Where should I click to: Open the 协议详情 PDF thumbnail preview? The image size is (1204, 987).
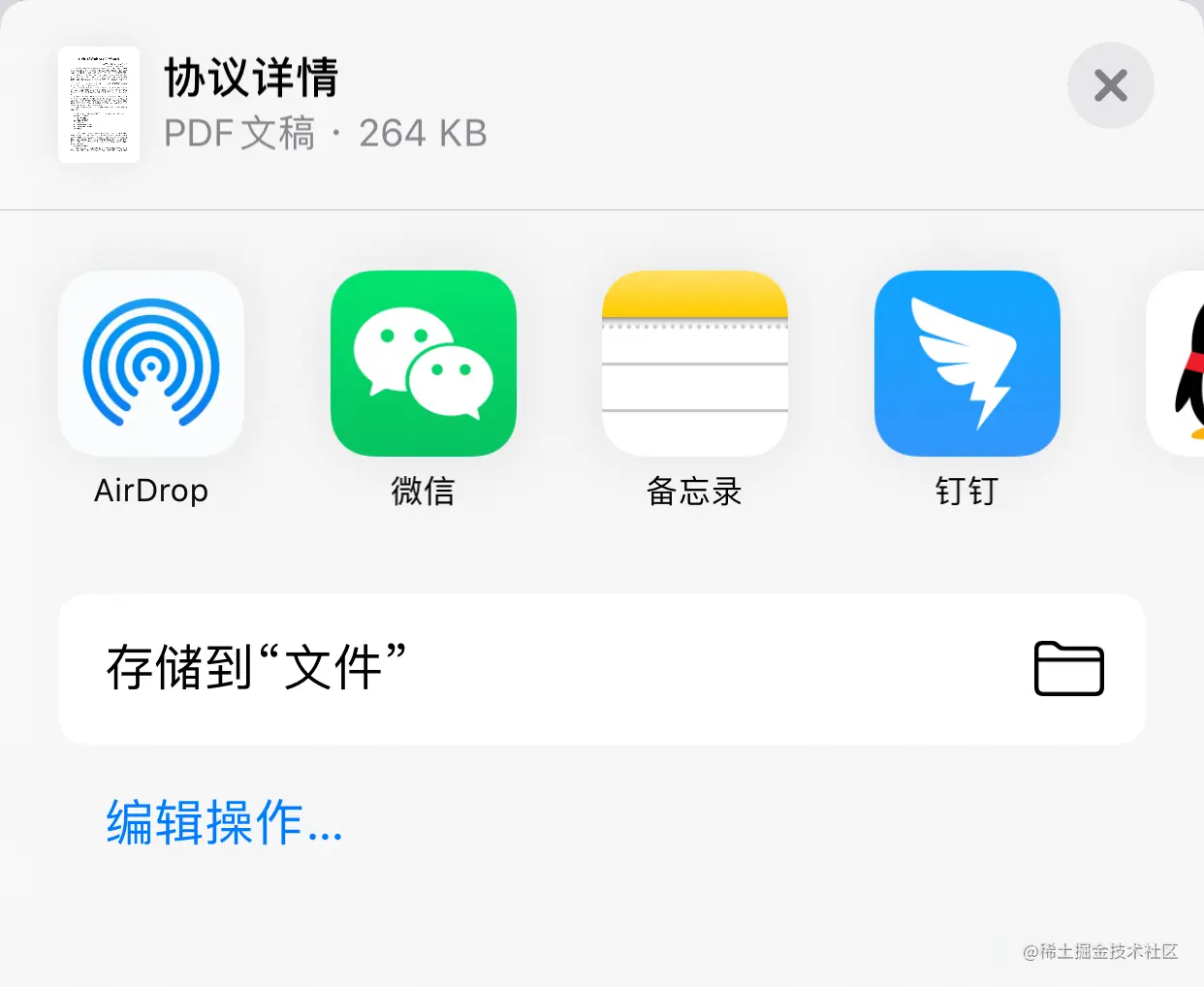(x=99, y=105)
